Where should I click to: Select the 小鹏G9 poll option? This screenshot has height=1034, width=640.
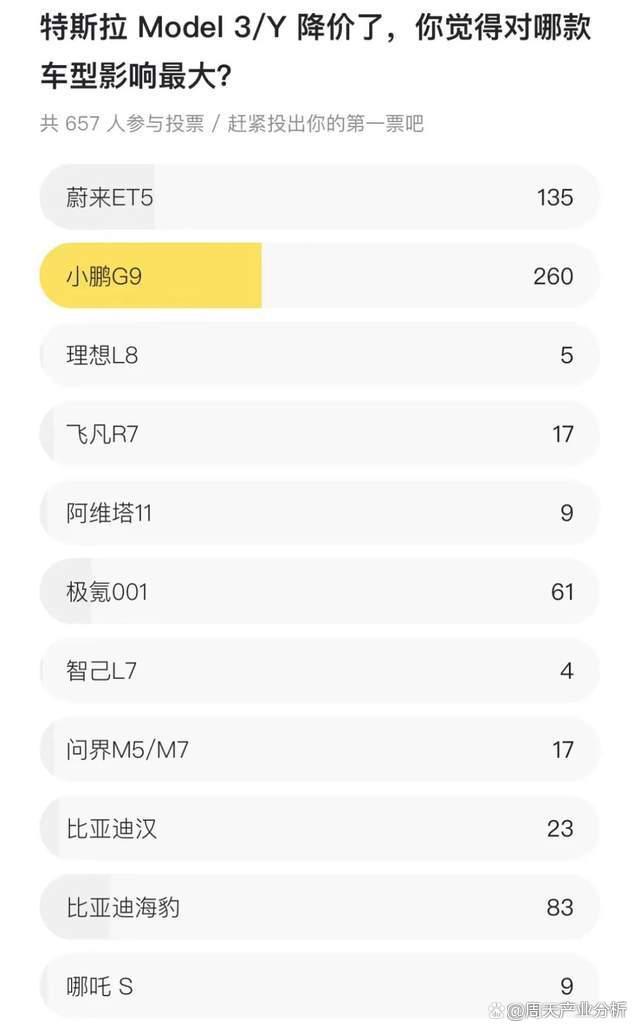319,276
